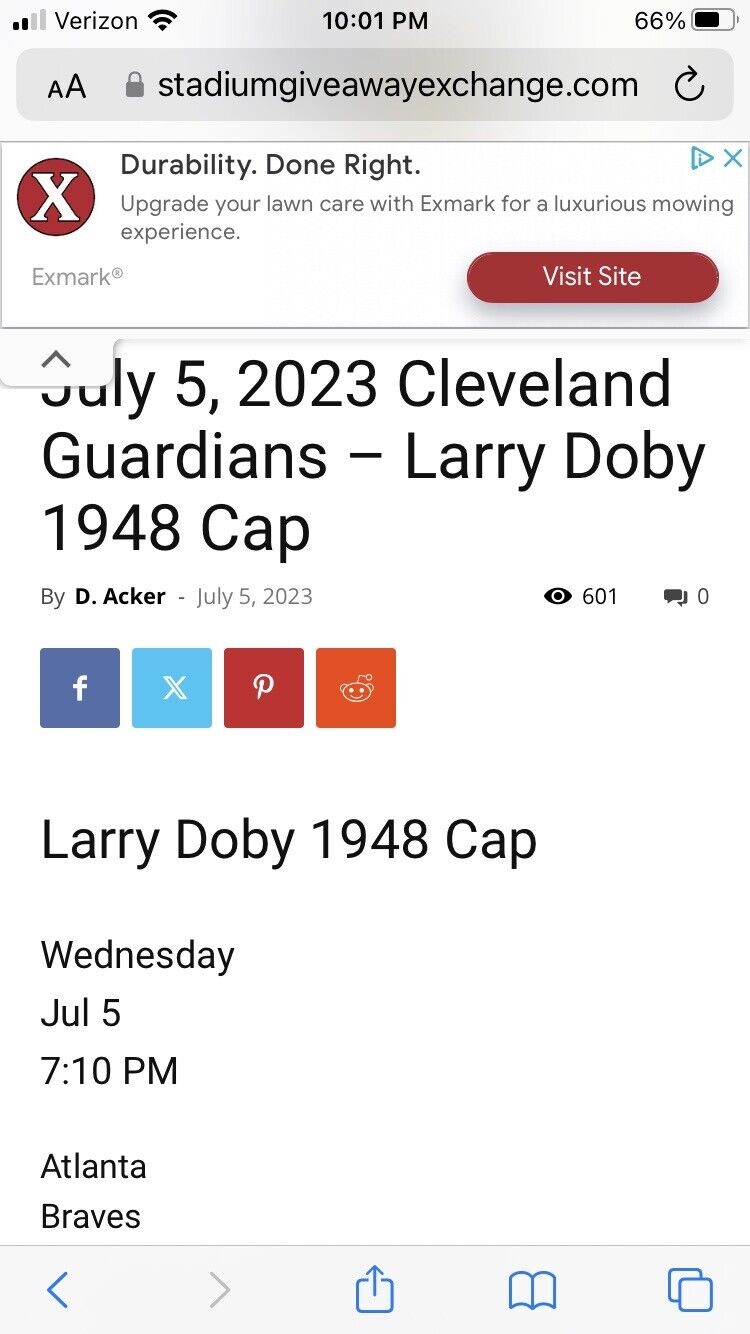Open author D. Acker's page
Screen dimensions: 750x1334
click(120, 597)
